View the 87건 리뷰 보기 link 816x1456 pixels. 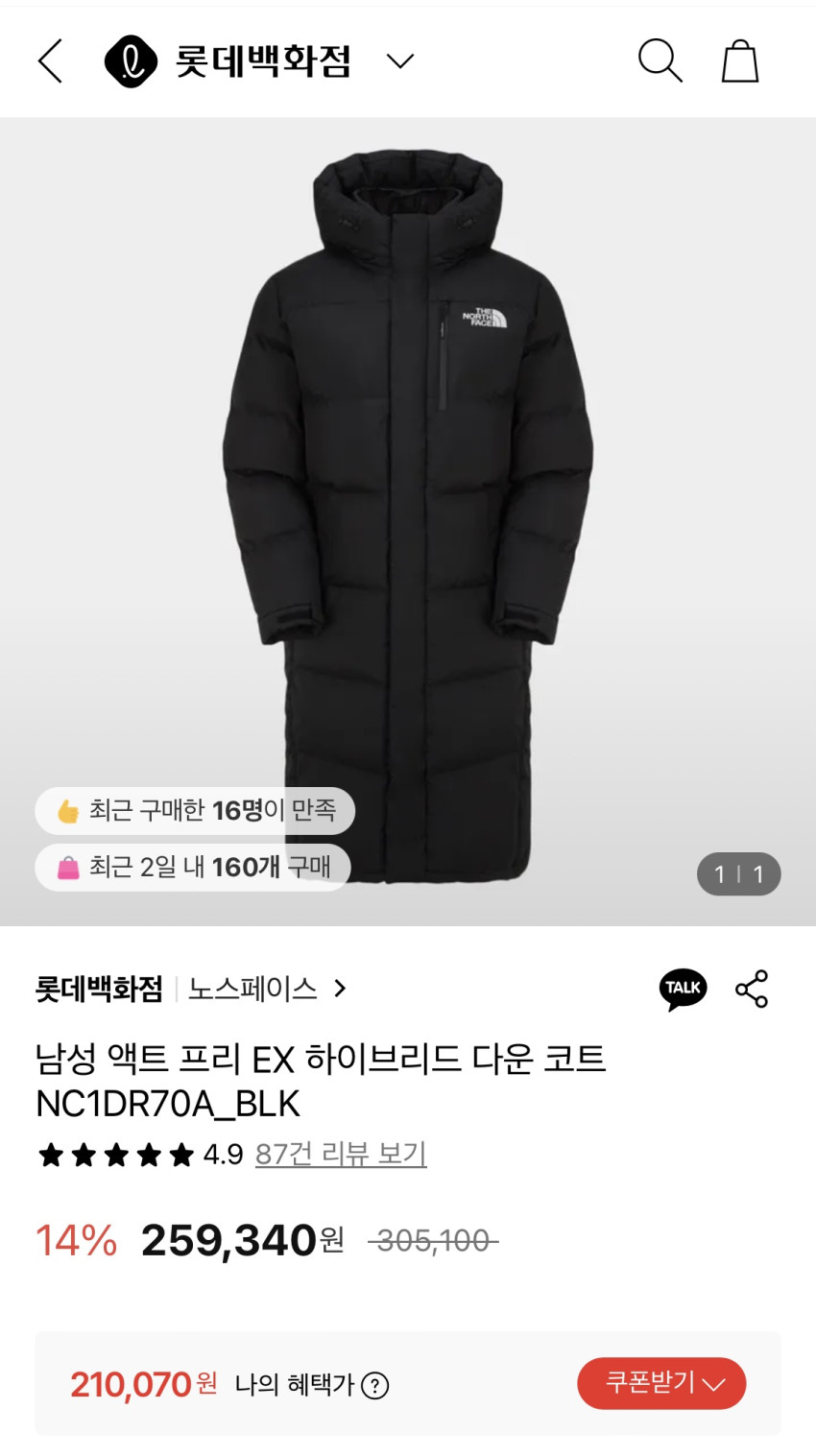[x=341, y=1154]
